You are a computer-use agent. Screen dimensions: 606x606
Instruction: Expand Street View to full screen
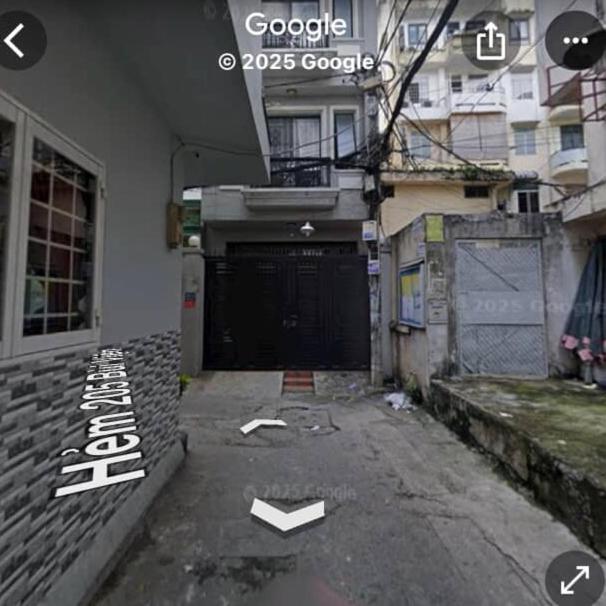pyautogui.click(x=575, y=579)
